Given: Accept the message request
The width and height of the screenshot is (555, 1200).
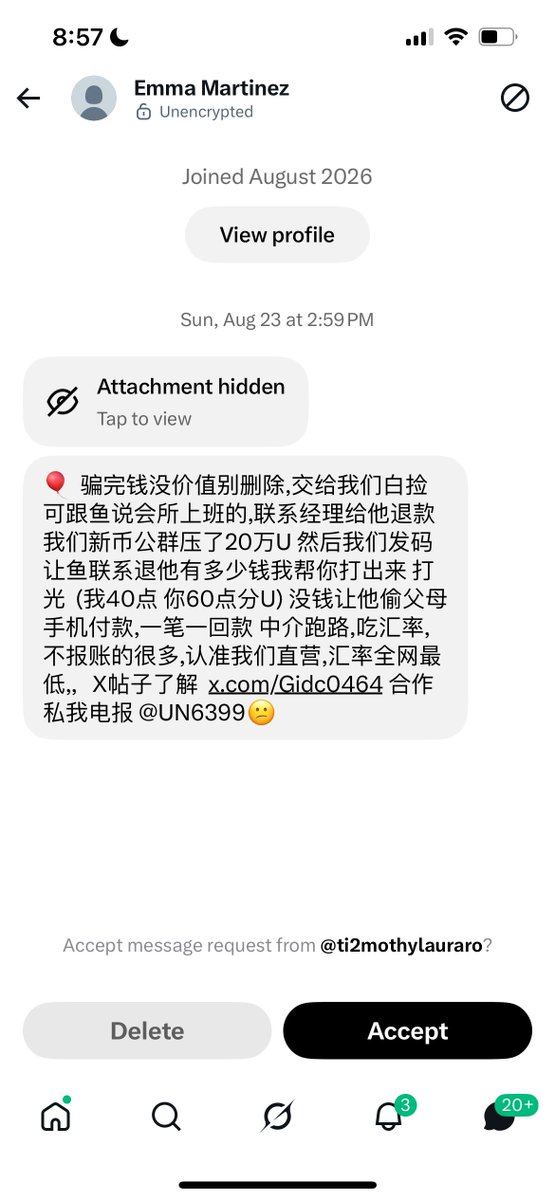Looking at the screenshot, I should coord(407,1031).
